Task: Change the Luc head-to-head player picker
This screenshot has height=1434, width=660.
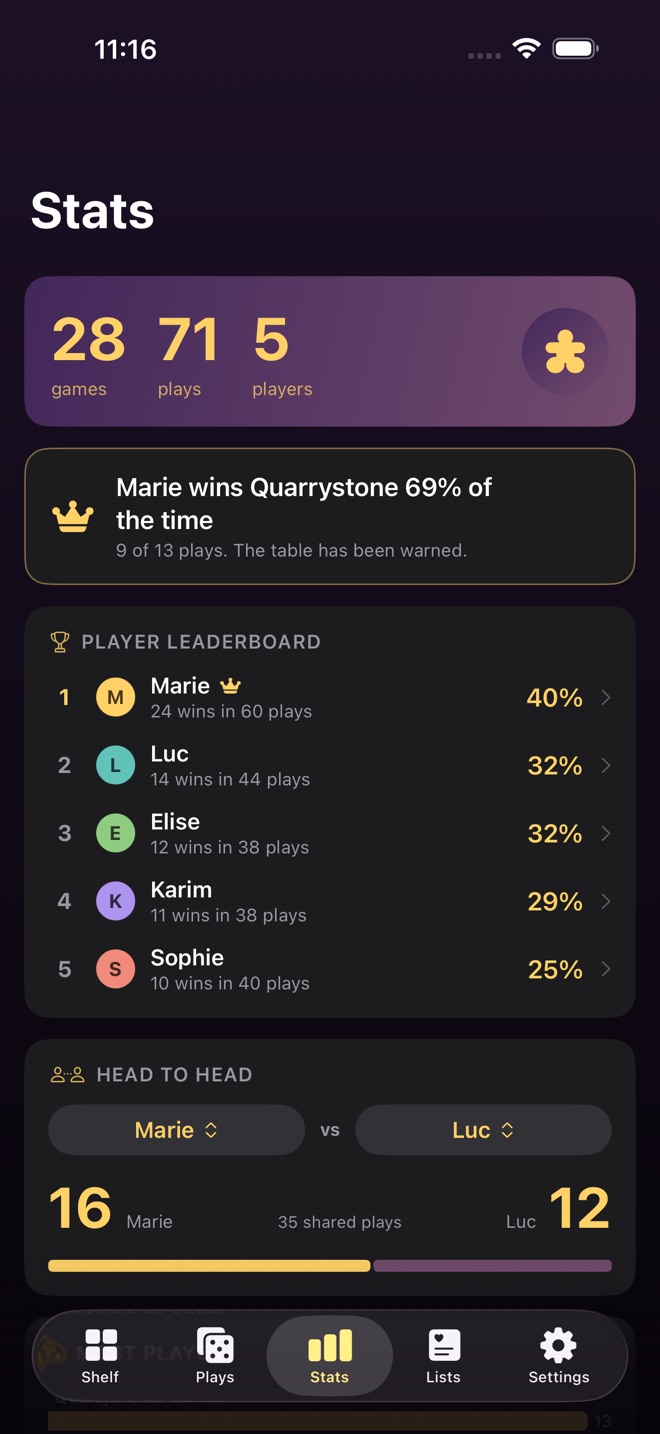Action: [483, 1130]
